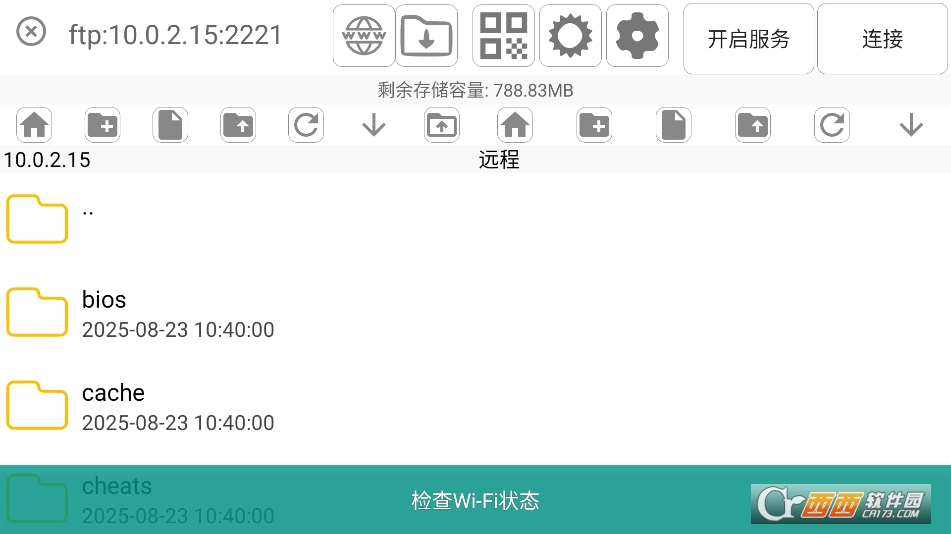Tap the sun-shaped theme icon
The height and width of the screenshot is (534, 951).
pyautogui.click(x=570, y=36)
